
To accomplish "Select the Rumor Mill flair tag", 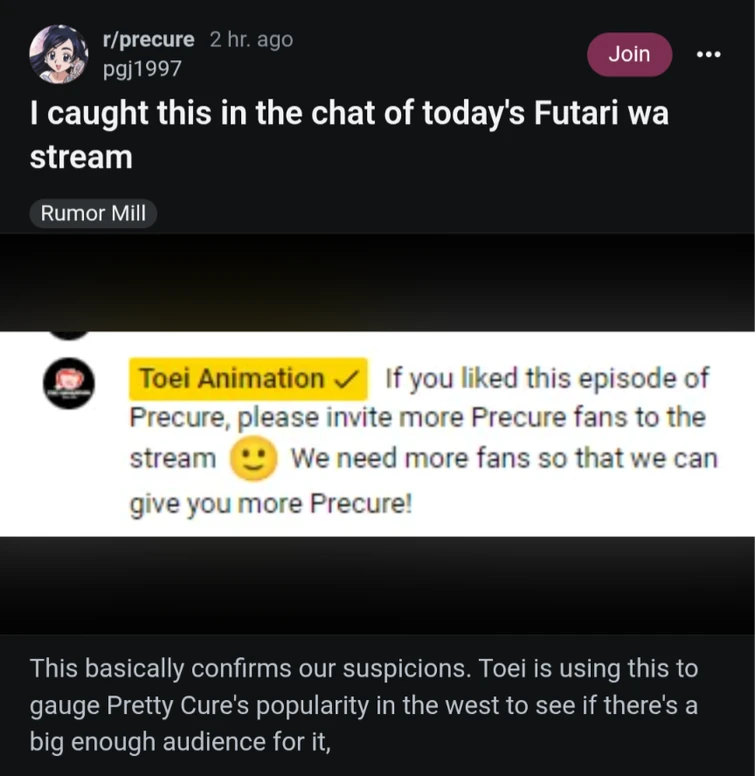I will click(93, 213).
